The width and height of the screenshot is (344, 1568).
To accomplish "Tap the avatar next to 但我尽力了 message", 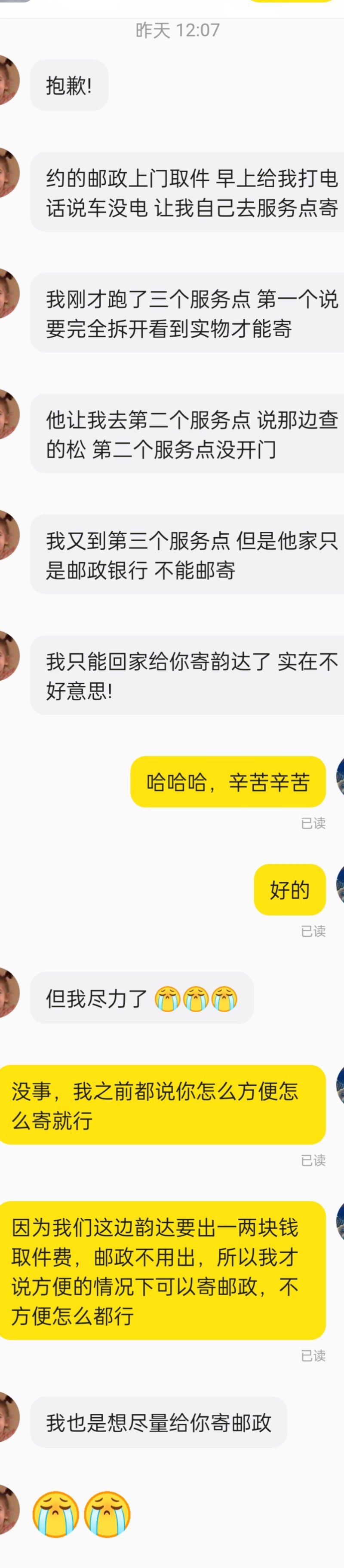I will pos(7,992).
